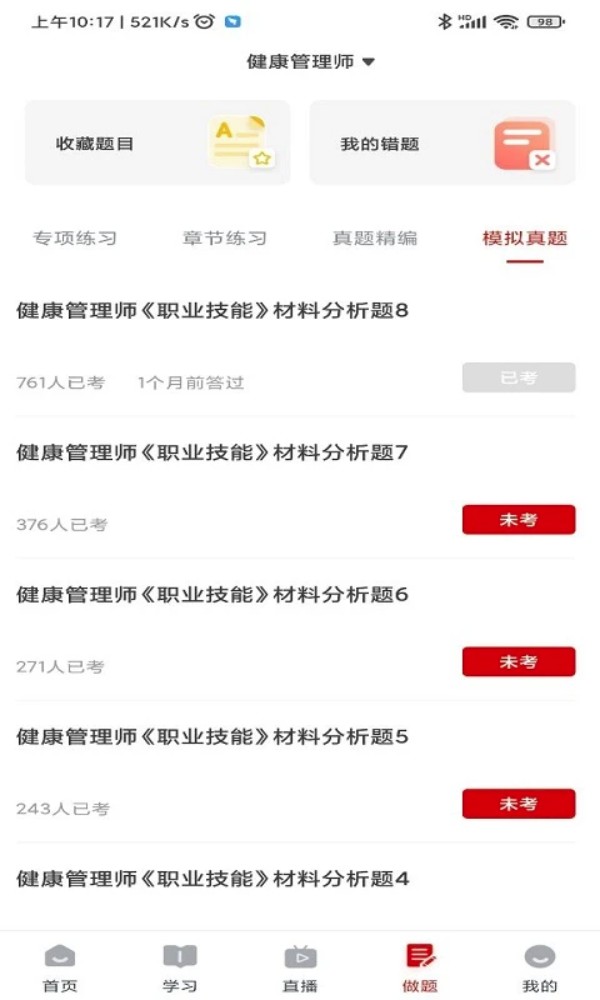The width and height of the screenshot is (600, 1000).
Task: Open the 收藏题目 card
Action: 157,143
